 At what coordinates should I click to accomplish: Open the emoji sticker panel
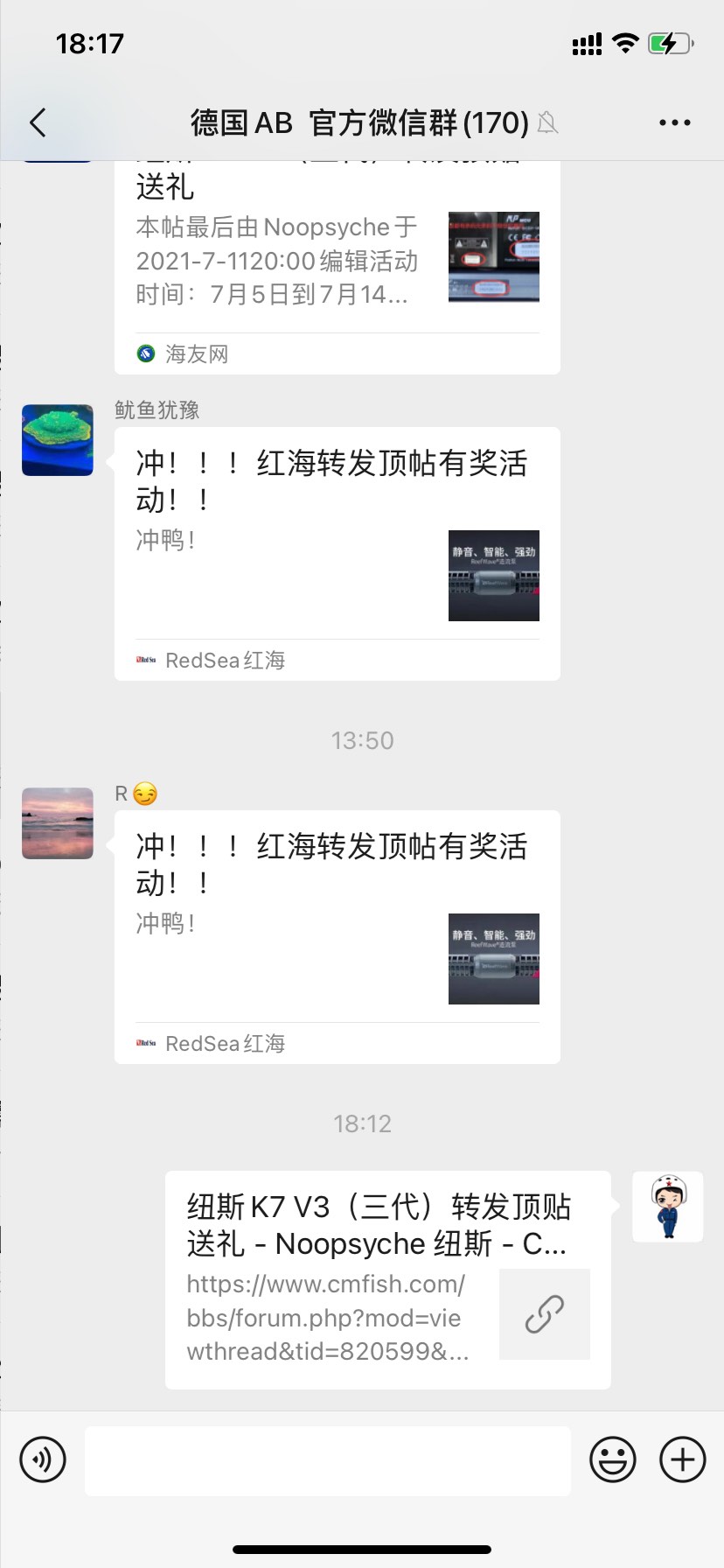pos(612,1459)
